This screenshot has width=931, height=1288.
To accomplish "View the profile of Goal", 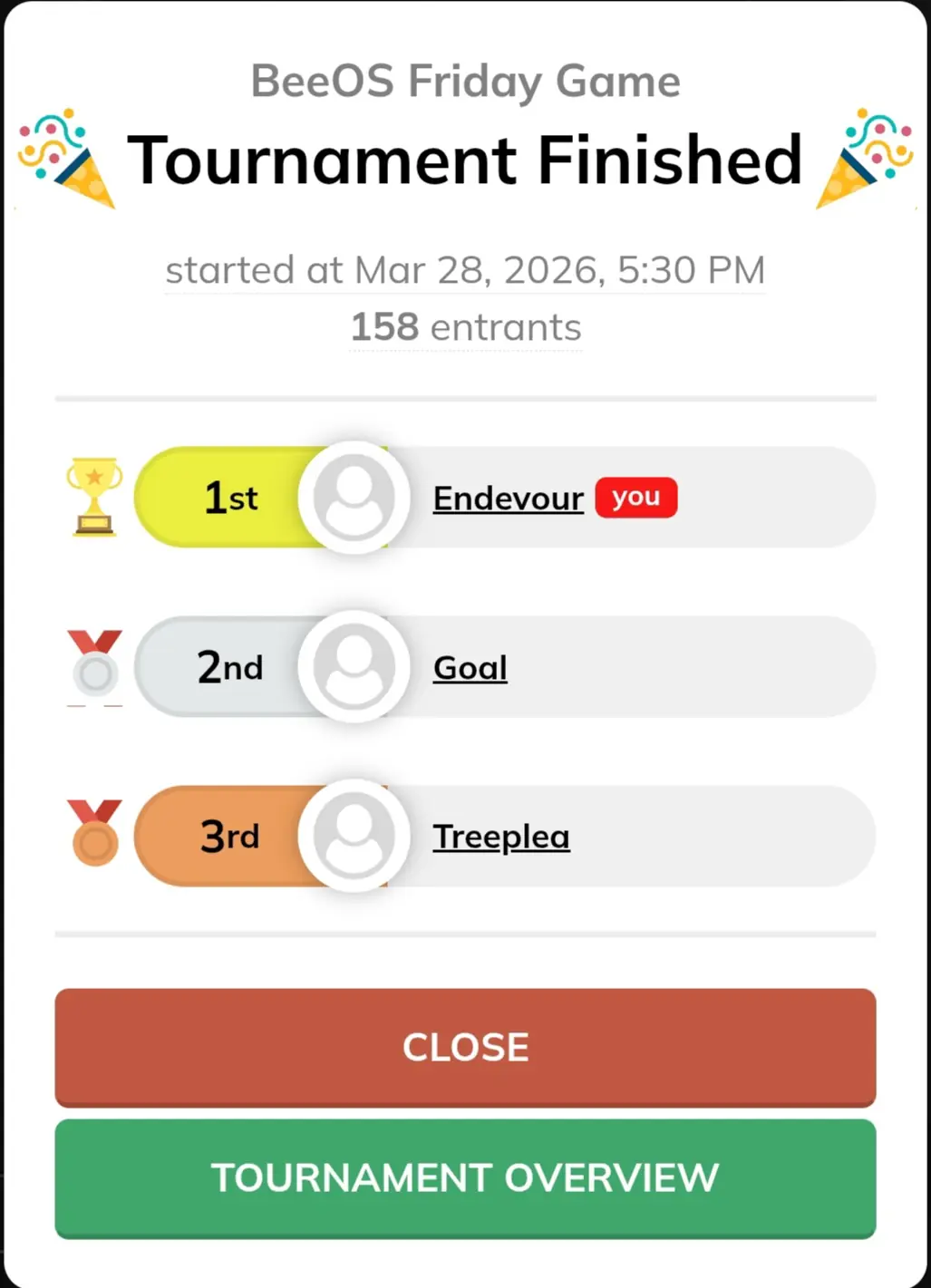I will click(x=470, y=668).
